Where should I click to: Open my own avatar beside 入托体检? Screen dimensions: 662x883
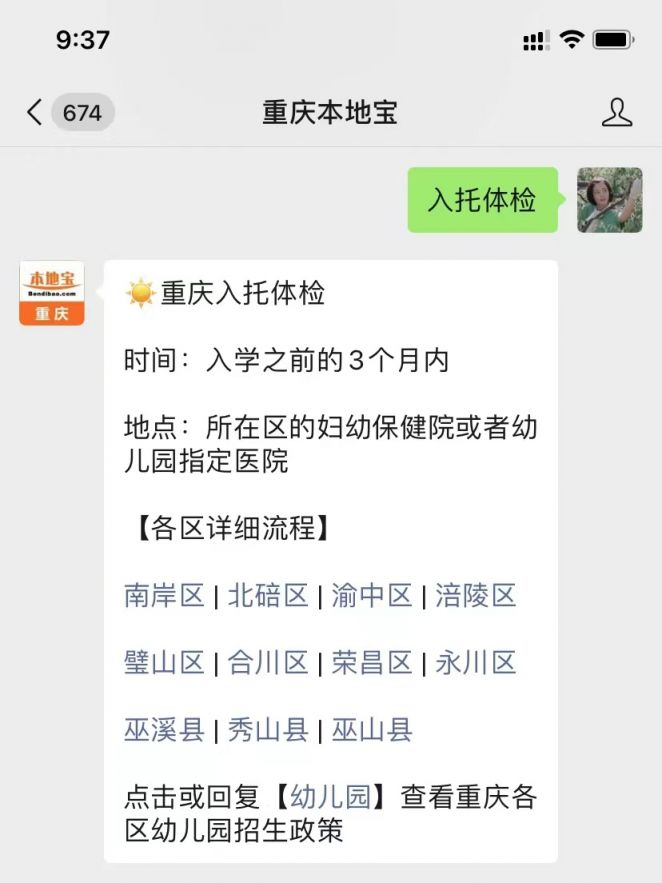point(609,200)
